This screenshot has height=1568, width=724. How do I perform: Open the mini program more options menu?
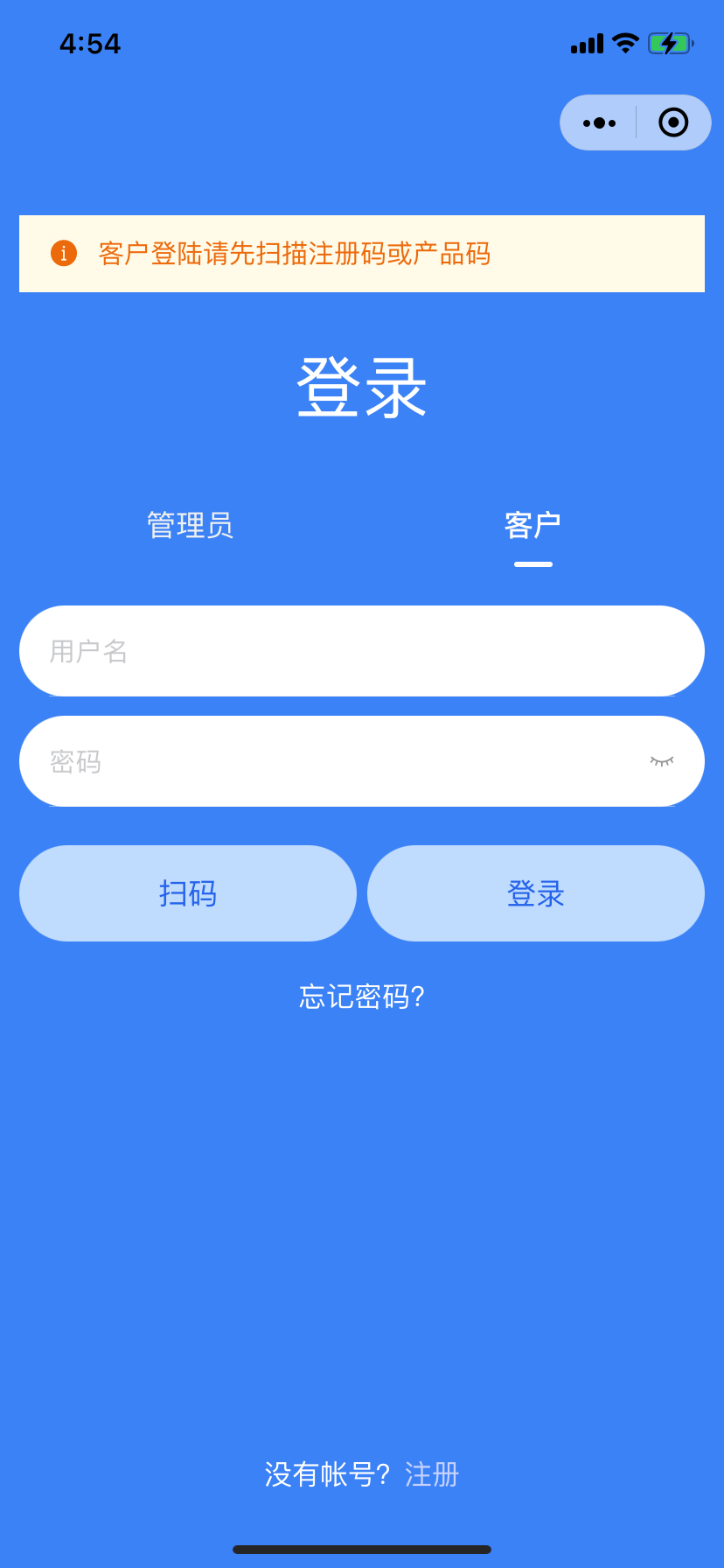600,122
